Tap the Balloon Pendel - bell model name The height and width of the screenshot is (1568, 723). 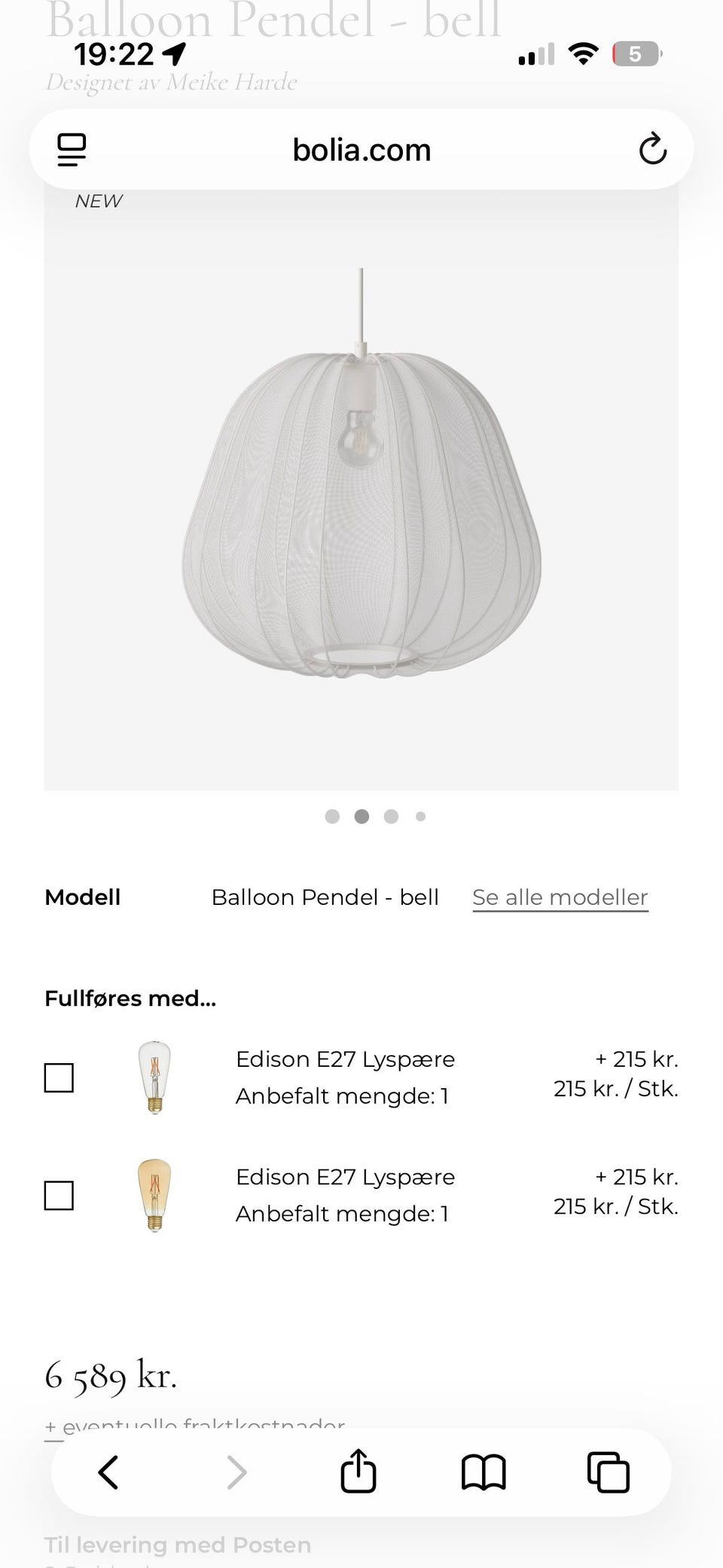point(325,897)
